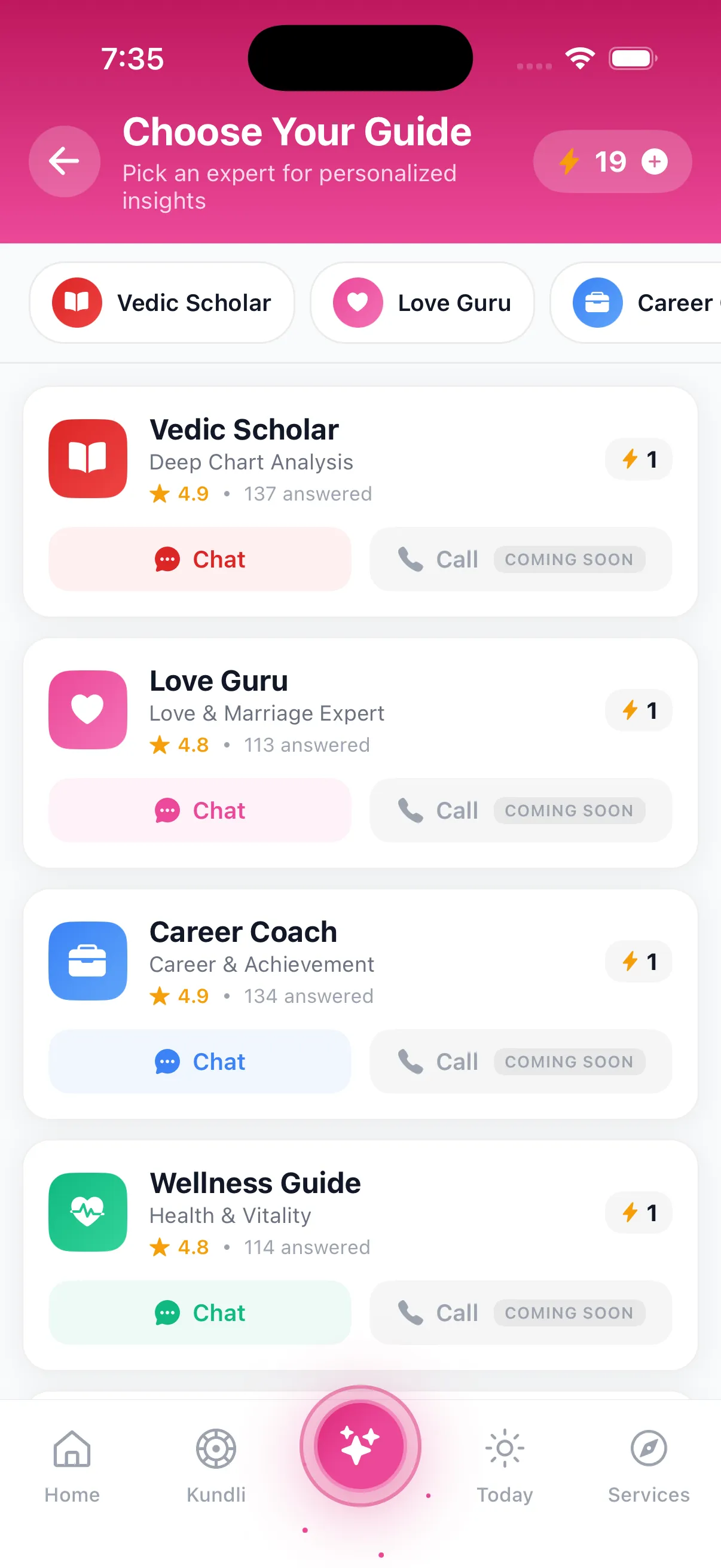The width and height of the screenshot is (721, 1568).
Task: Select the Vedic Scholar red book icon
Action: pyautogui.click(x=88, y=459)
